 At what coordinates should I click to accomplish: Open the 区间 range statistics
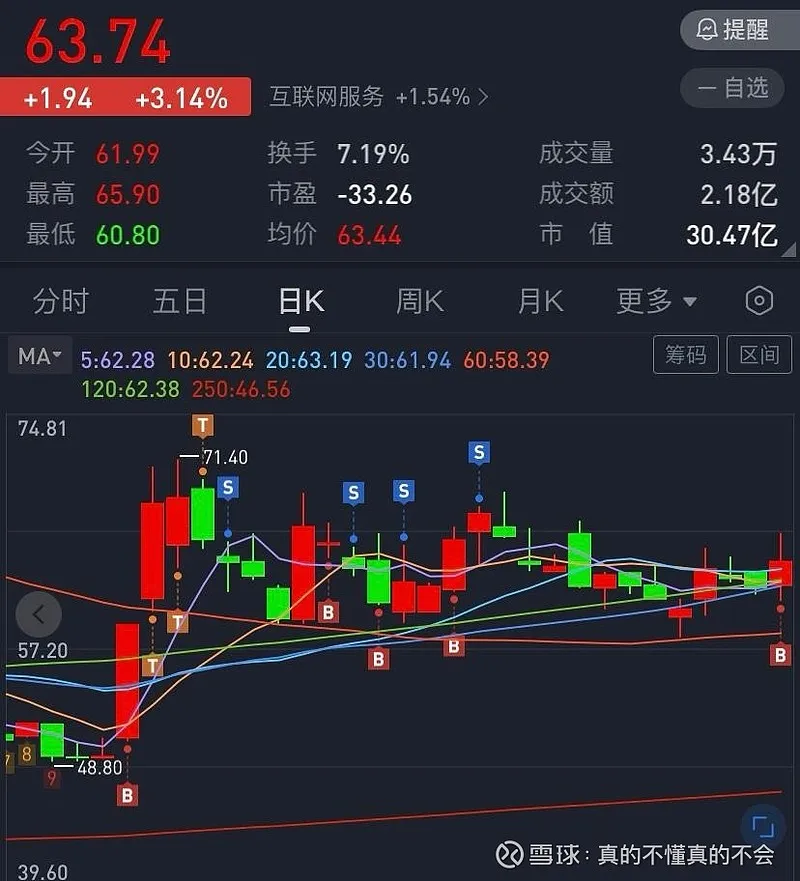coord(759,355)
